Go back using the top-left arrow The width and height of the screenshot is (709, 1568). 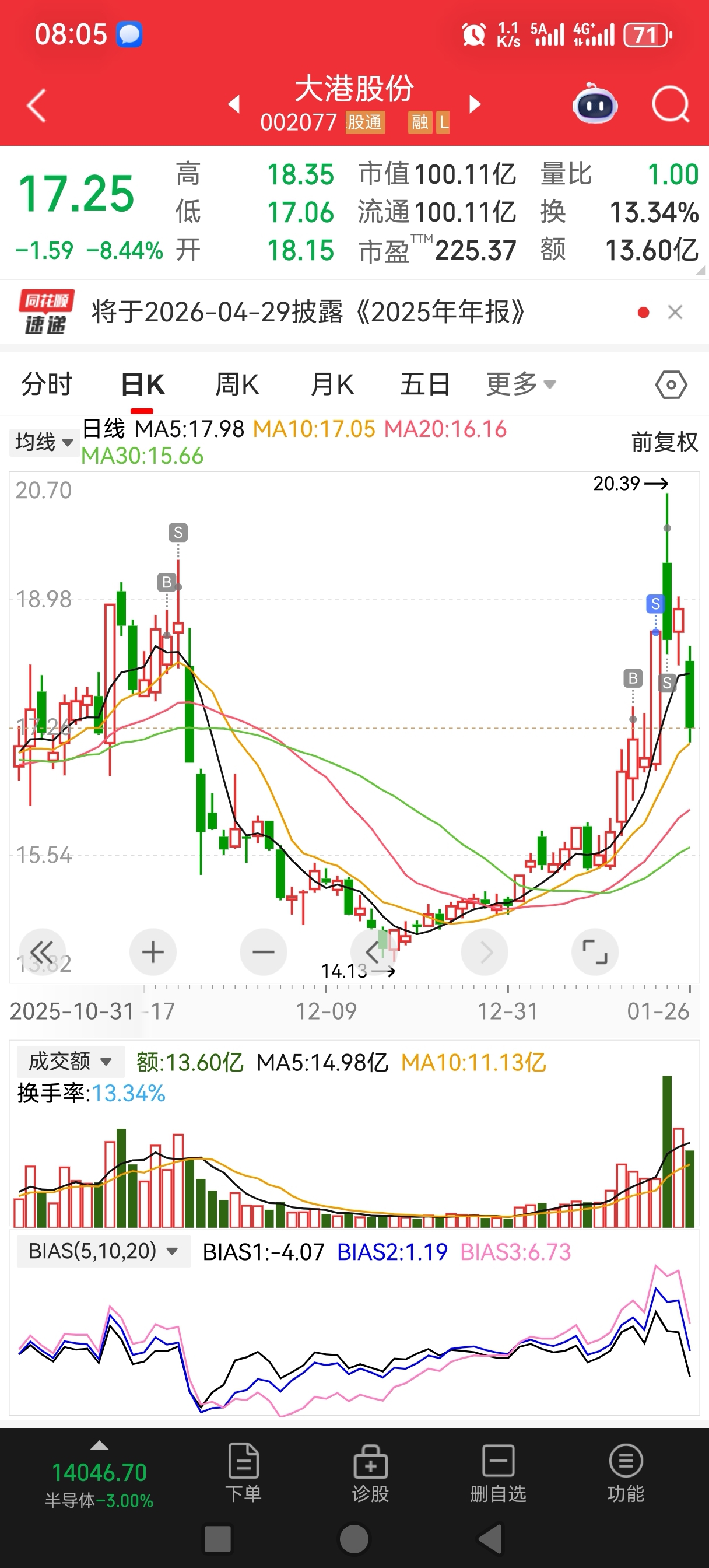click(37, 104)
